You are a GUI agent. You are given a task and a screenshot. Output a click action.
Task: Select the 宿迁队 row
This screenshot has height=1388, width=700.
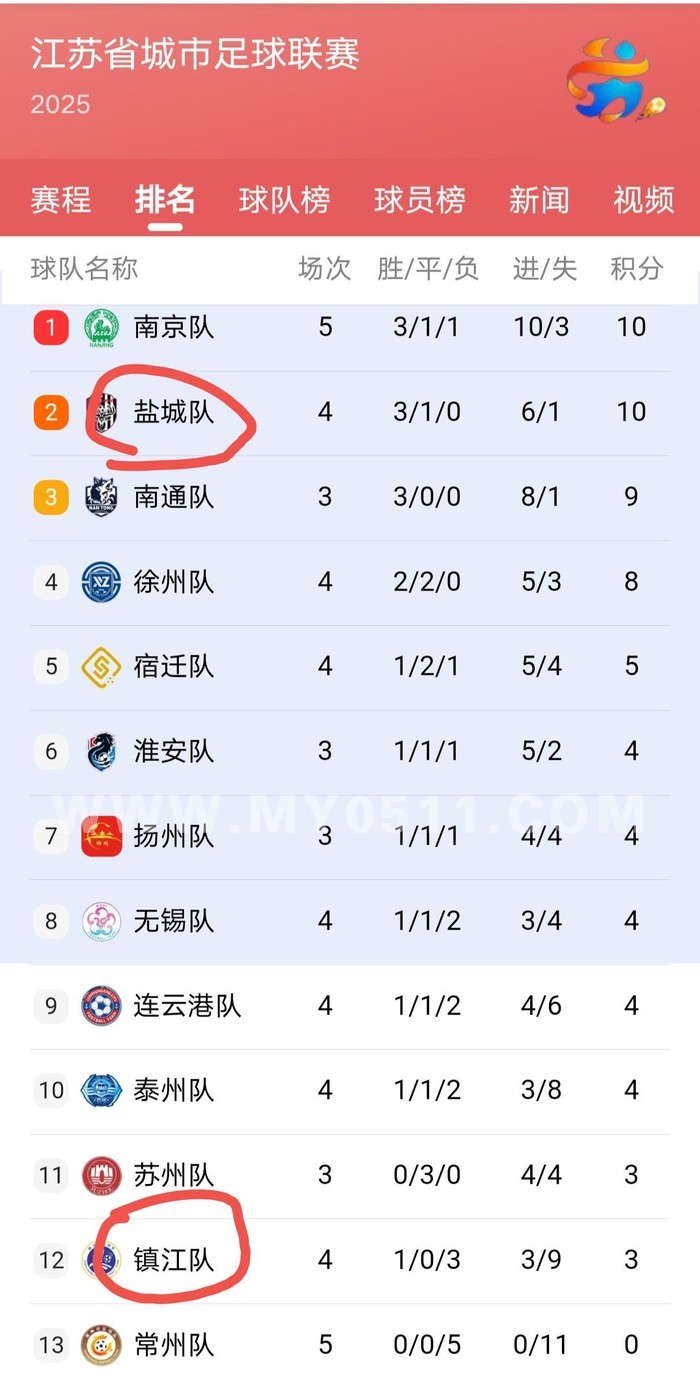pos(174,666)
